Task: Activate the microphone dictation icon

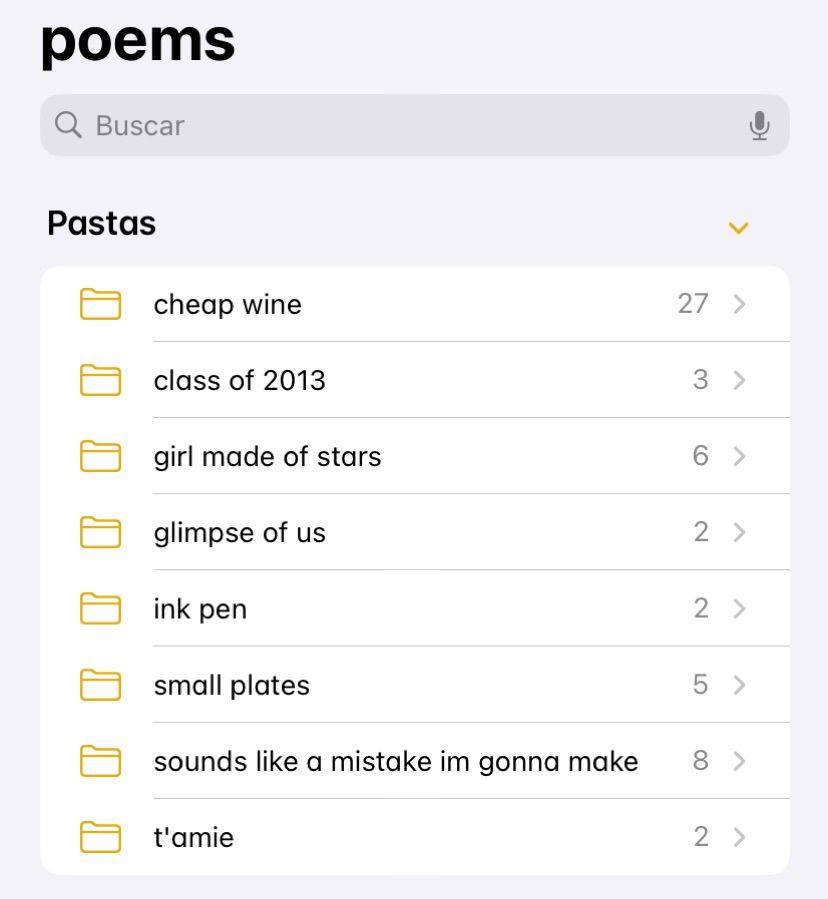Action: point(759,126)
